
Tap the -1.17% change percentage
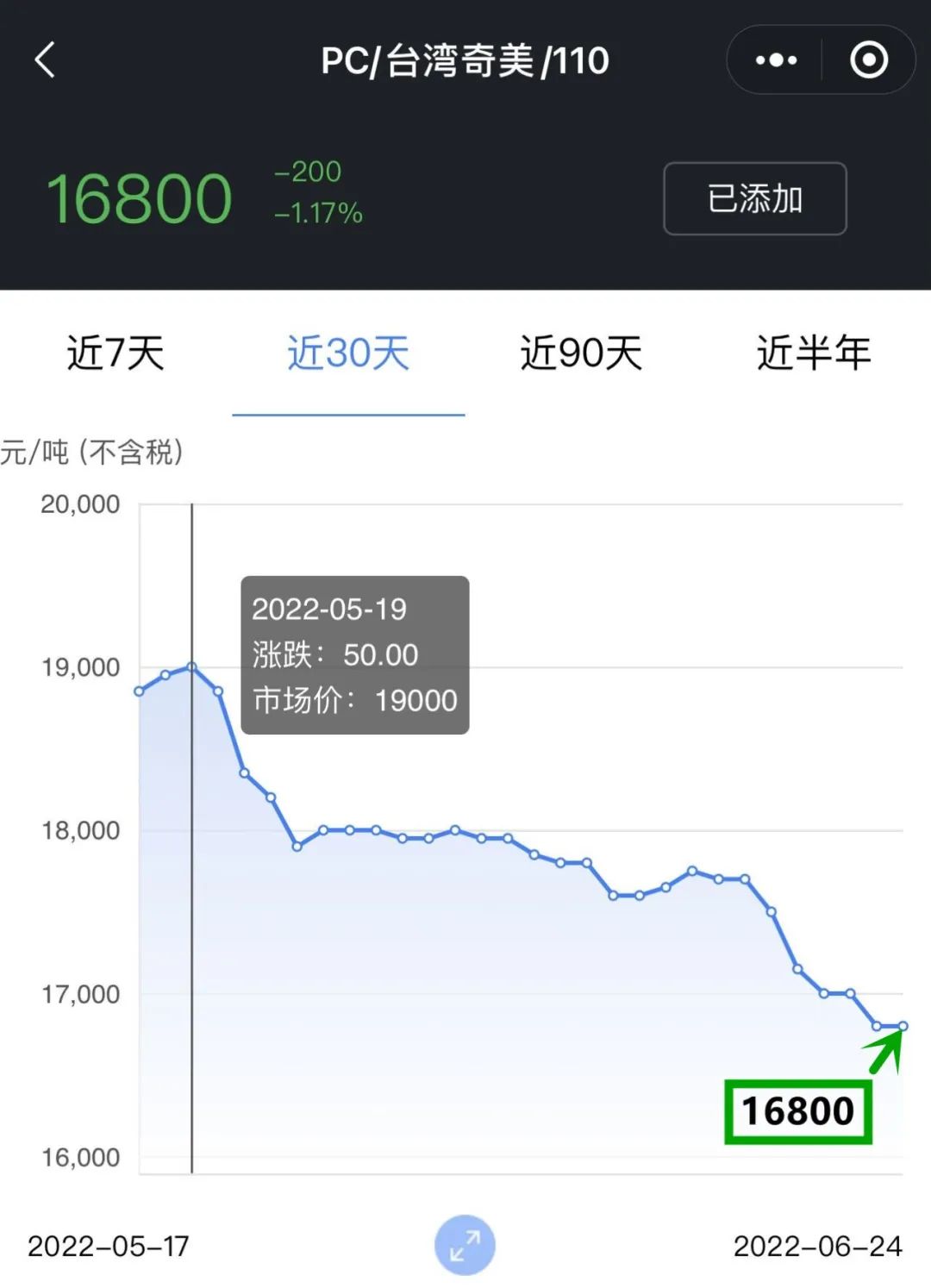[318, 213]
